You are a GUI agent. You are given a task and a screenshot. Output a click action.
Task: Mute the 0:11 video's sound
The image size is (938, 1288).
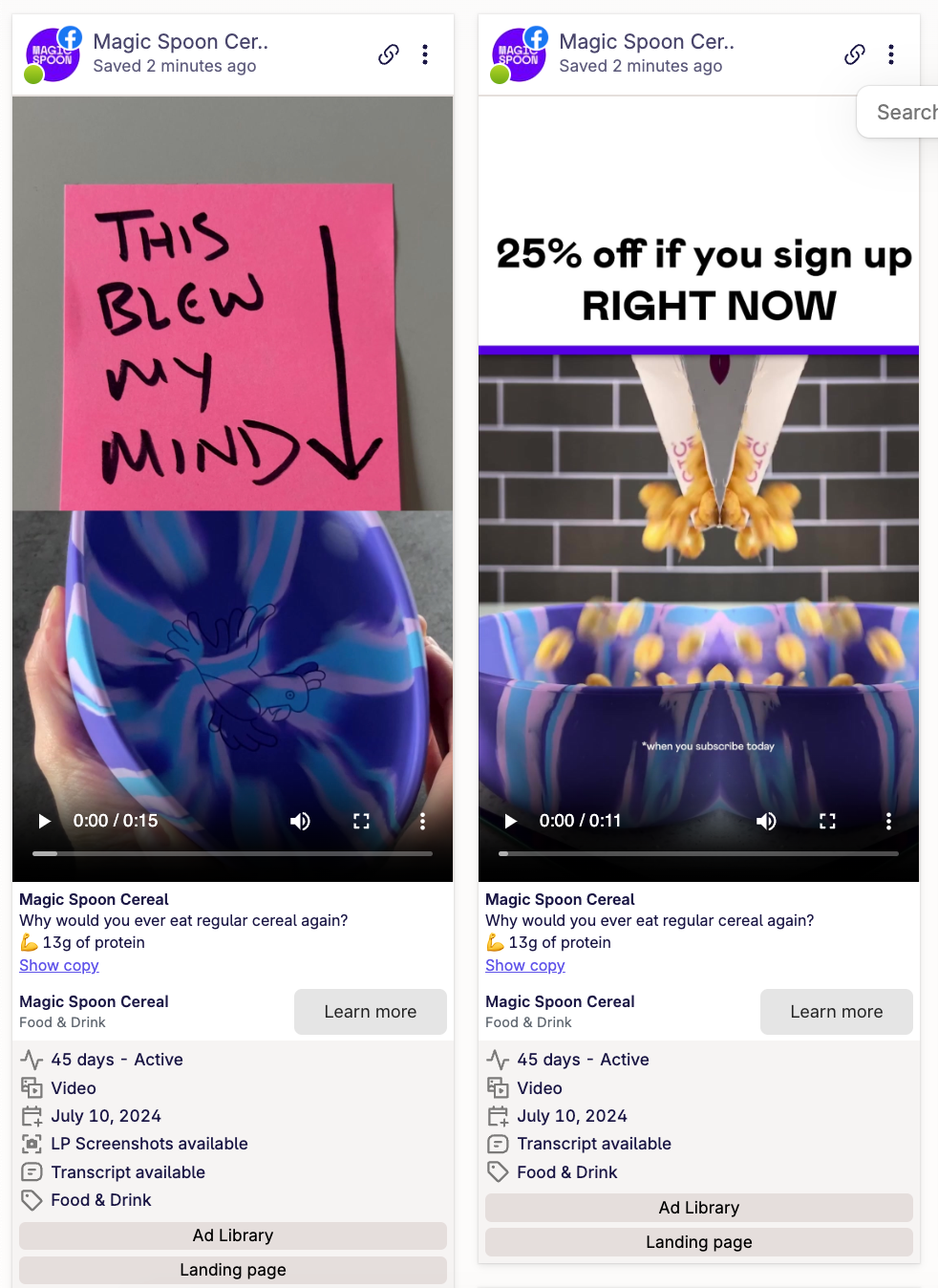click(x=766, y=821)
